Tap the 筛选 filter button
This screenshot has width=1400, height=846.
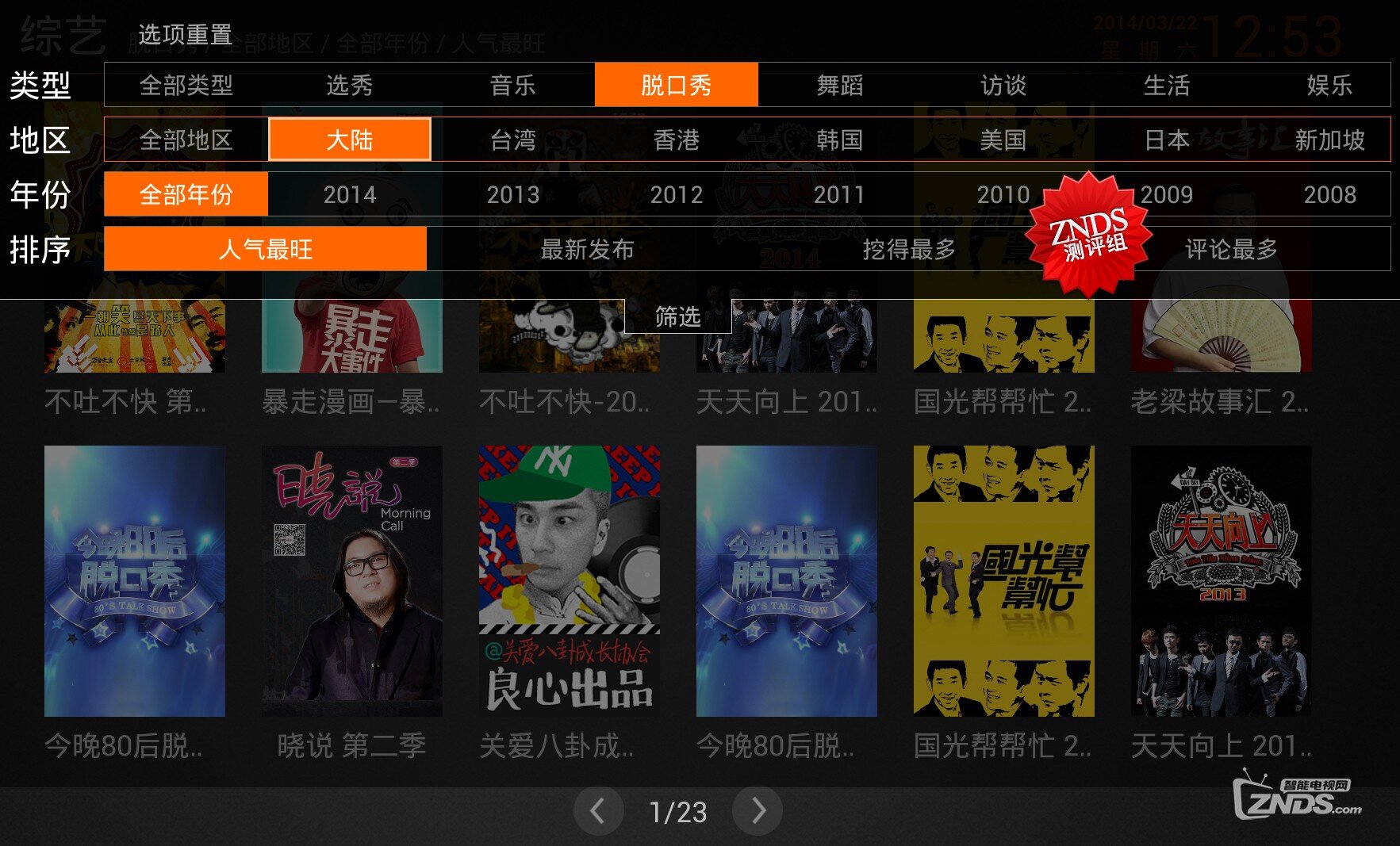pos(677,317)
